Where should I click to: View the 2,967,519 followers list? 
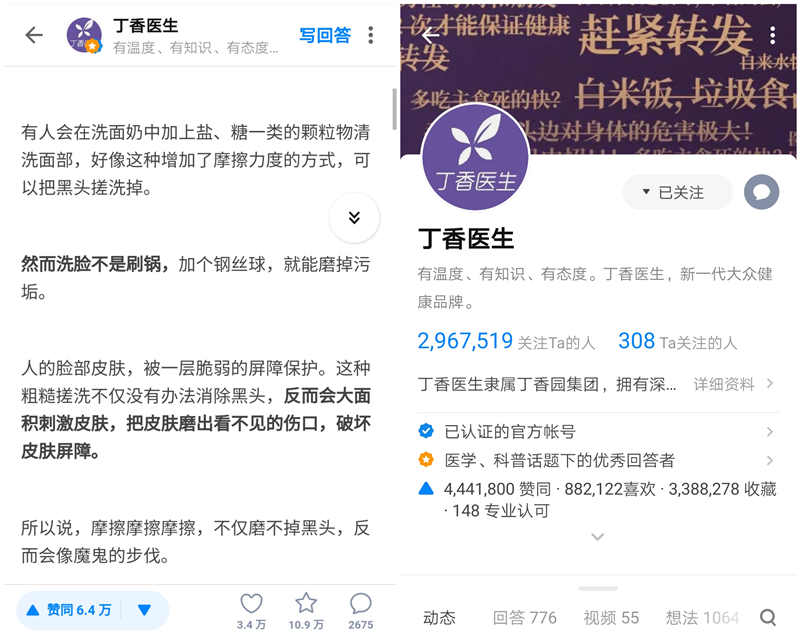[x=505, y=342]
